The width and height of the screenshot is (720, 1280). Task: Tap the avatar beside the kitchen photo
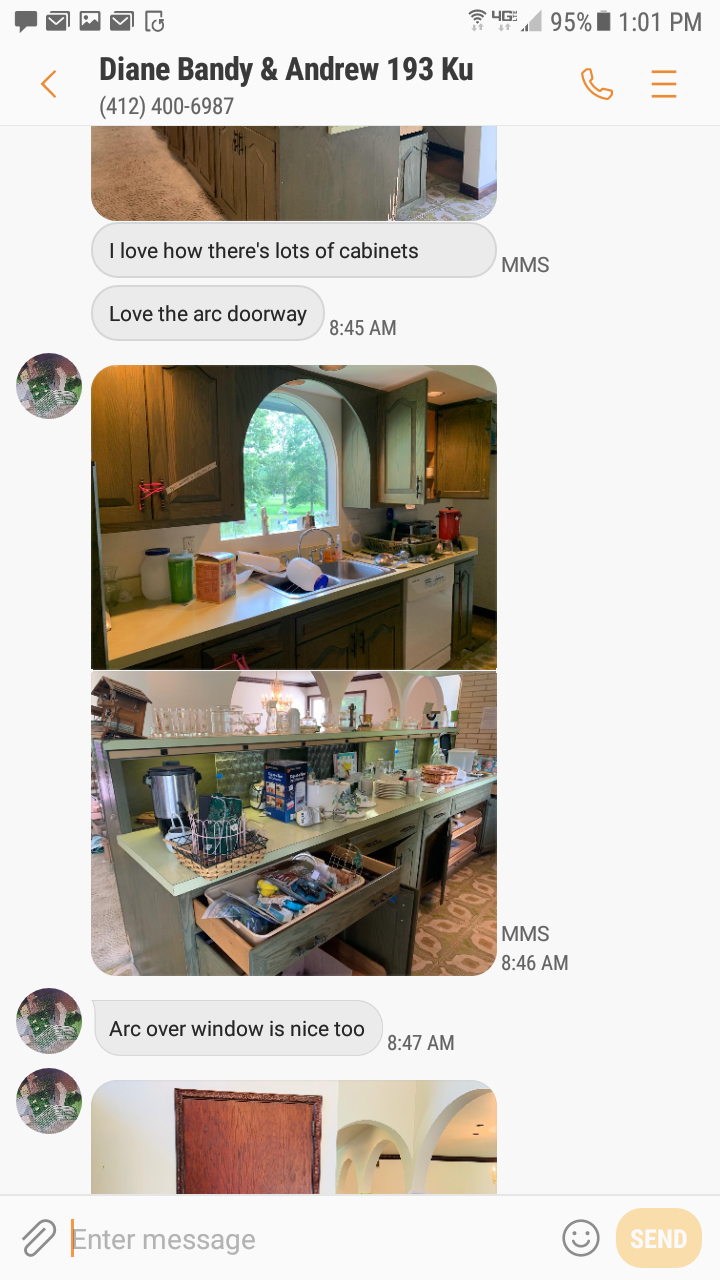click(49, 385)
